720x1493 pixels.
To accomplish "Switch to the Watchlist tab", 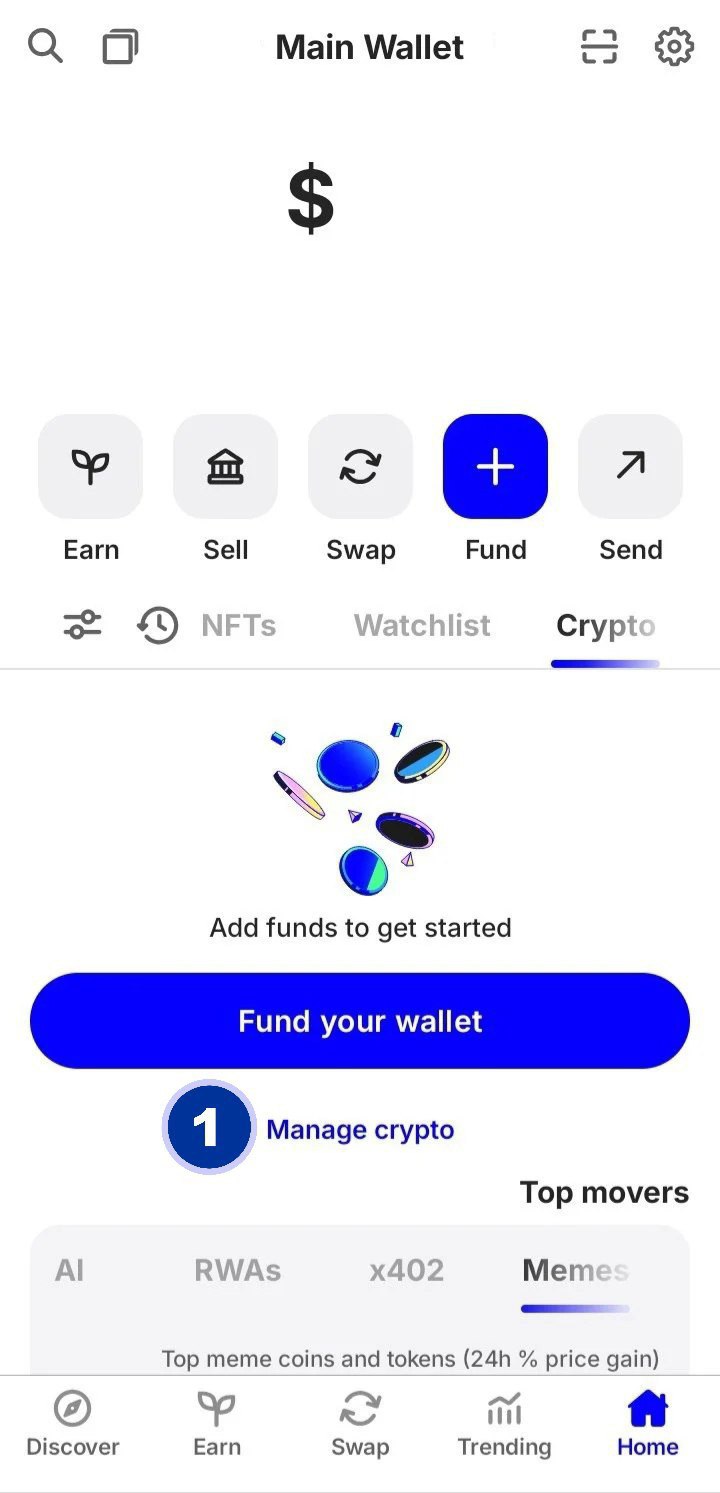I will [422, 625].
